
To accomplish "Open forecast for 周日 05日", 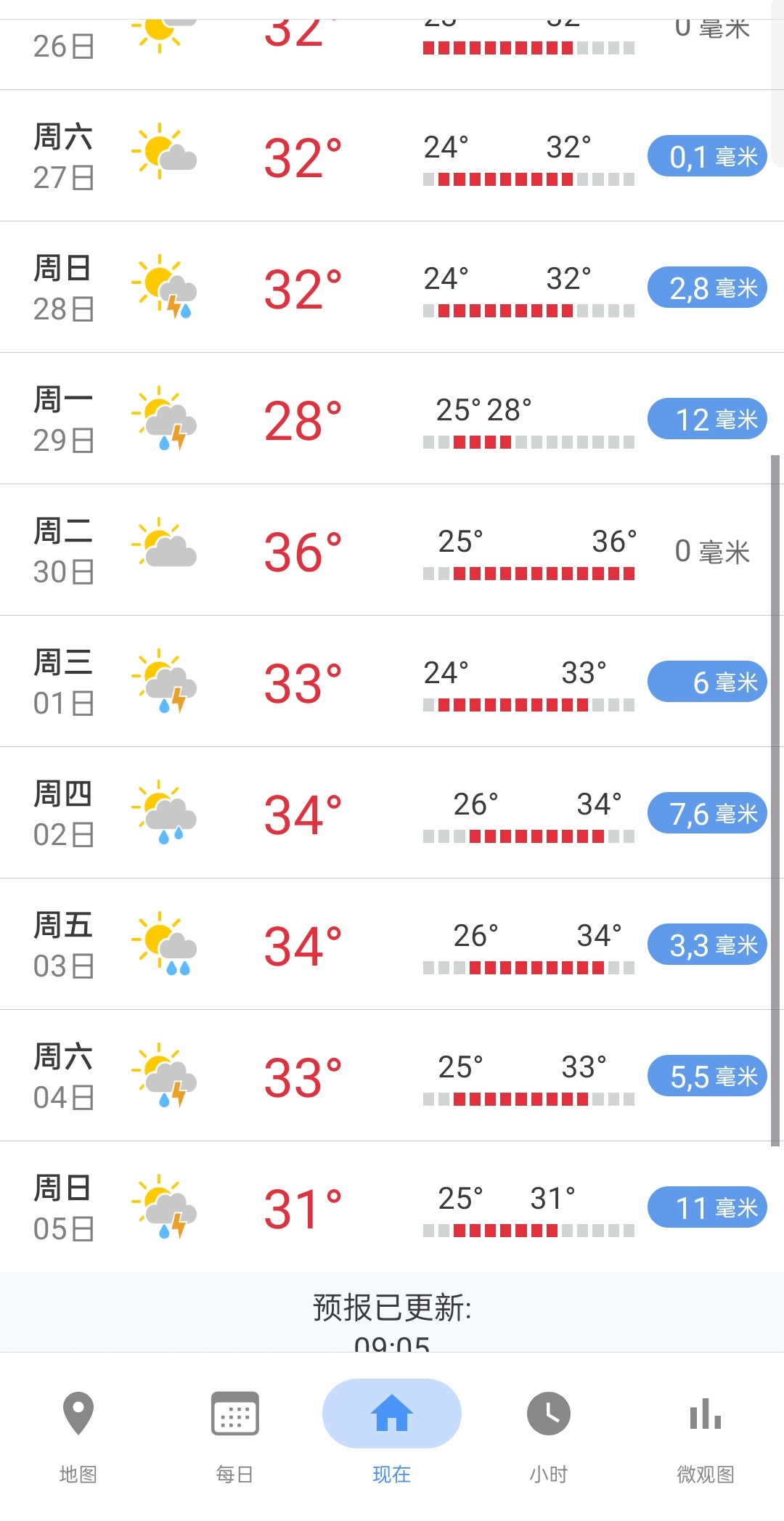I will coord(392,1207).
